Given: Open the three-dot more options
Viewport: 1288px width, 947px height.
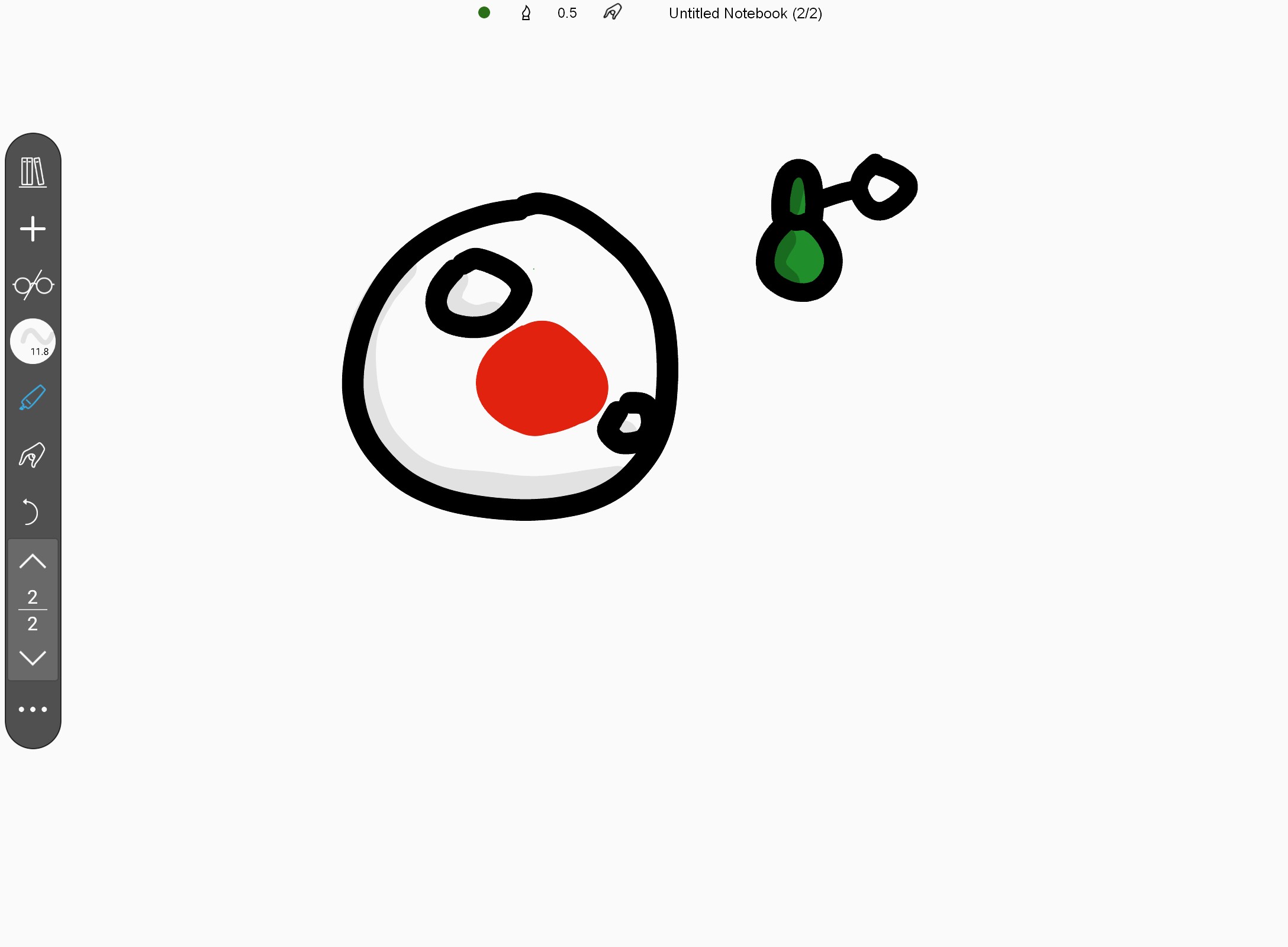Looking at the screenshot, I should click(33, 709).
